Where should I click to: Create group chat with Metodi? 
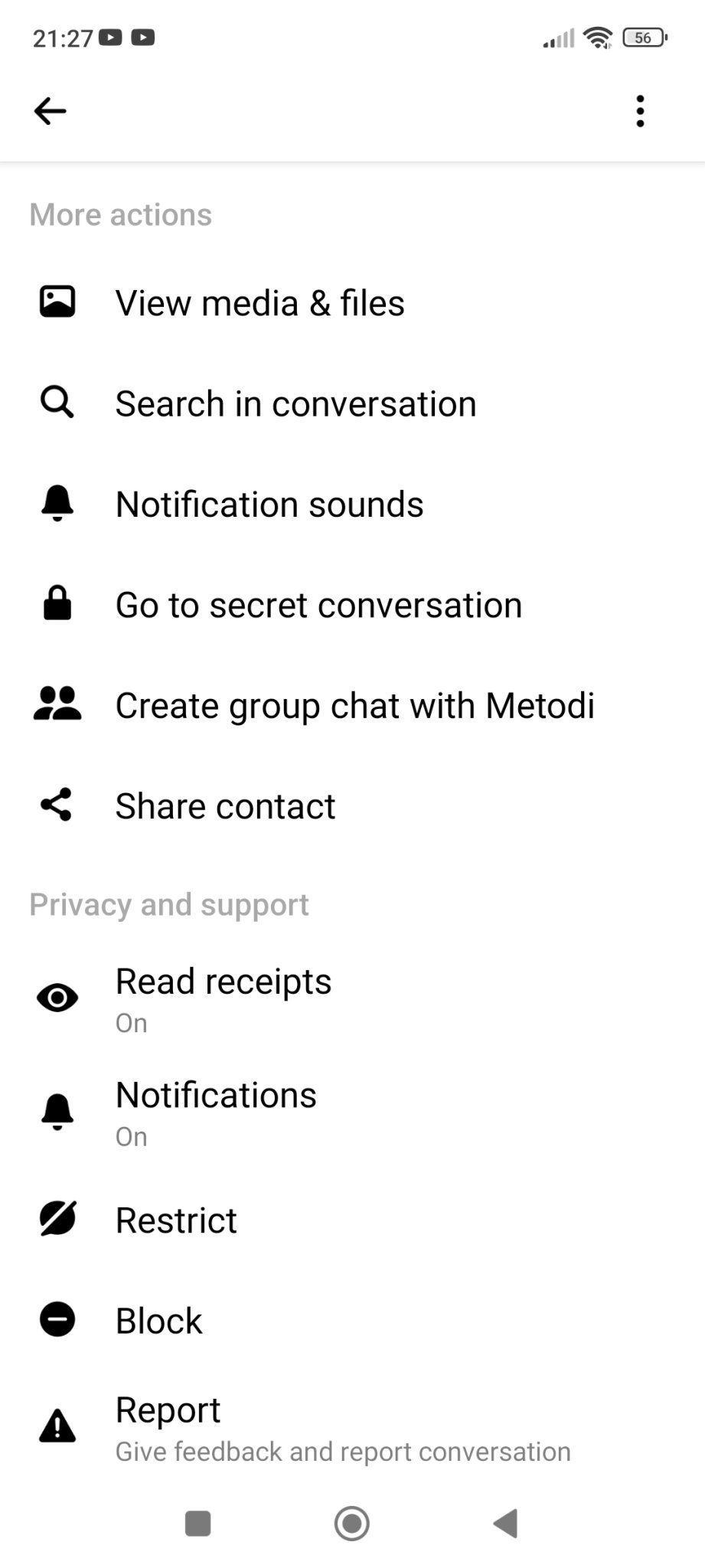354,705
